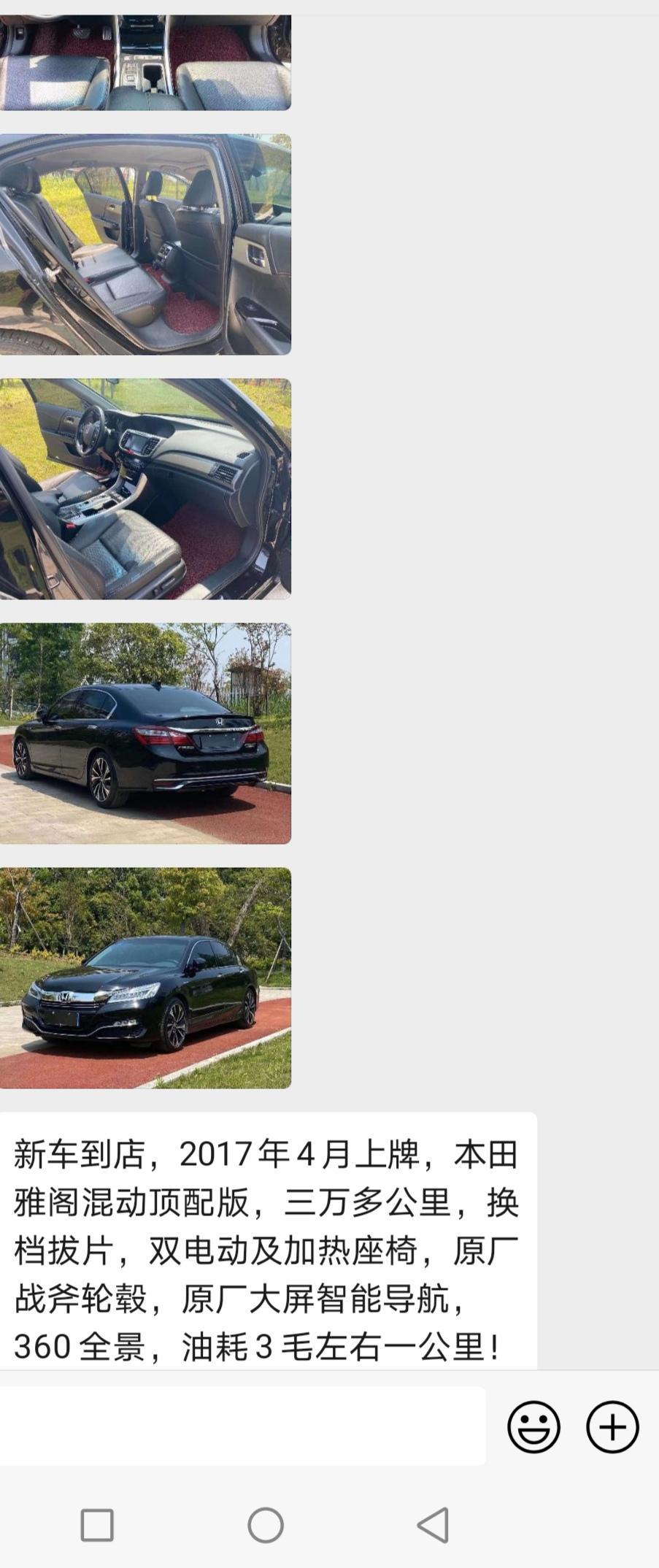
Task: Open the emoji picker
Action: (533, 1426)
